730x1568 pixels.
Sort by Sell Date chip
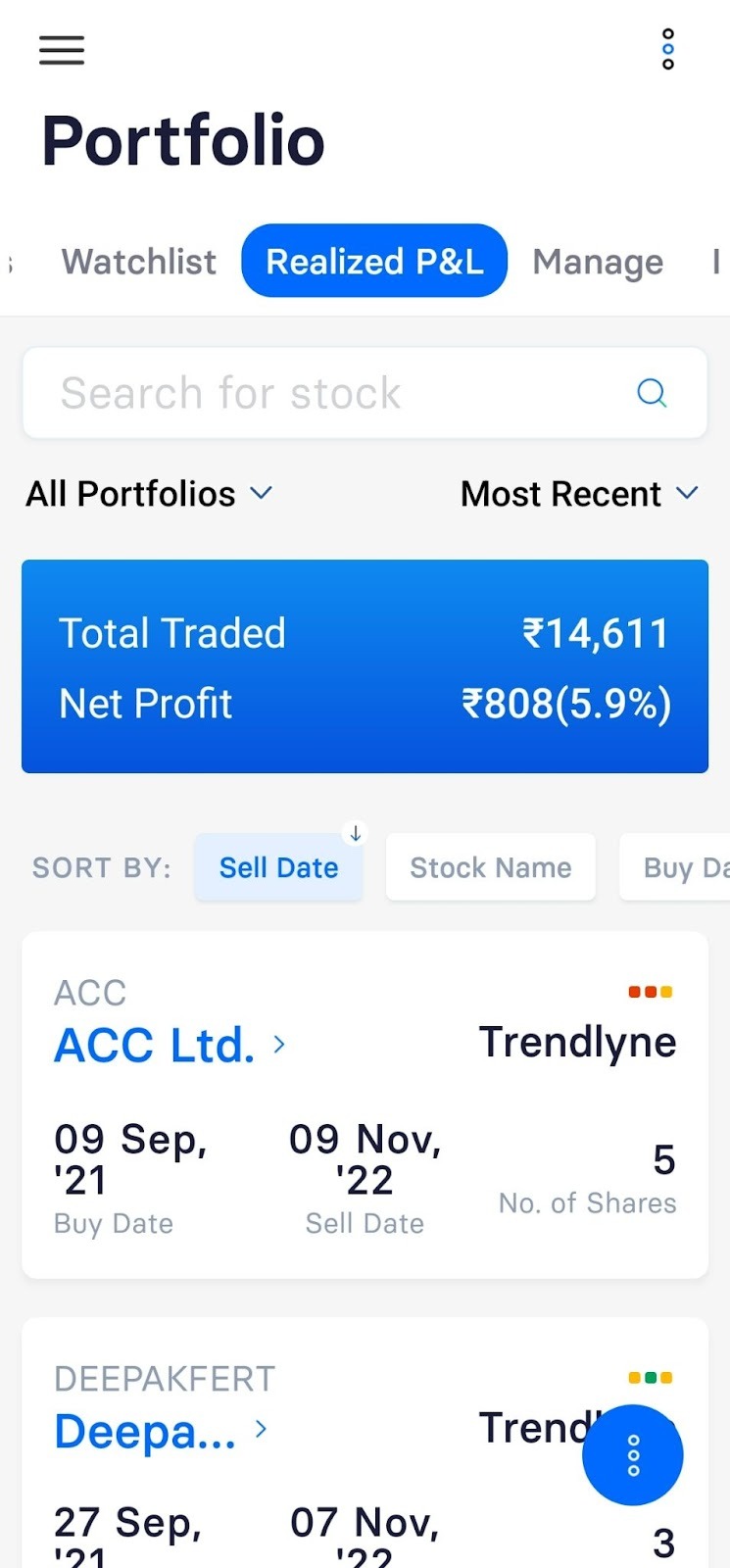278,867
